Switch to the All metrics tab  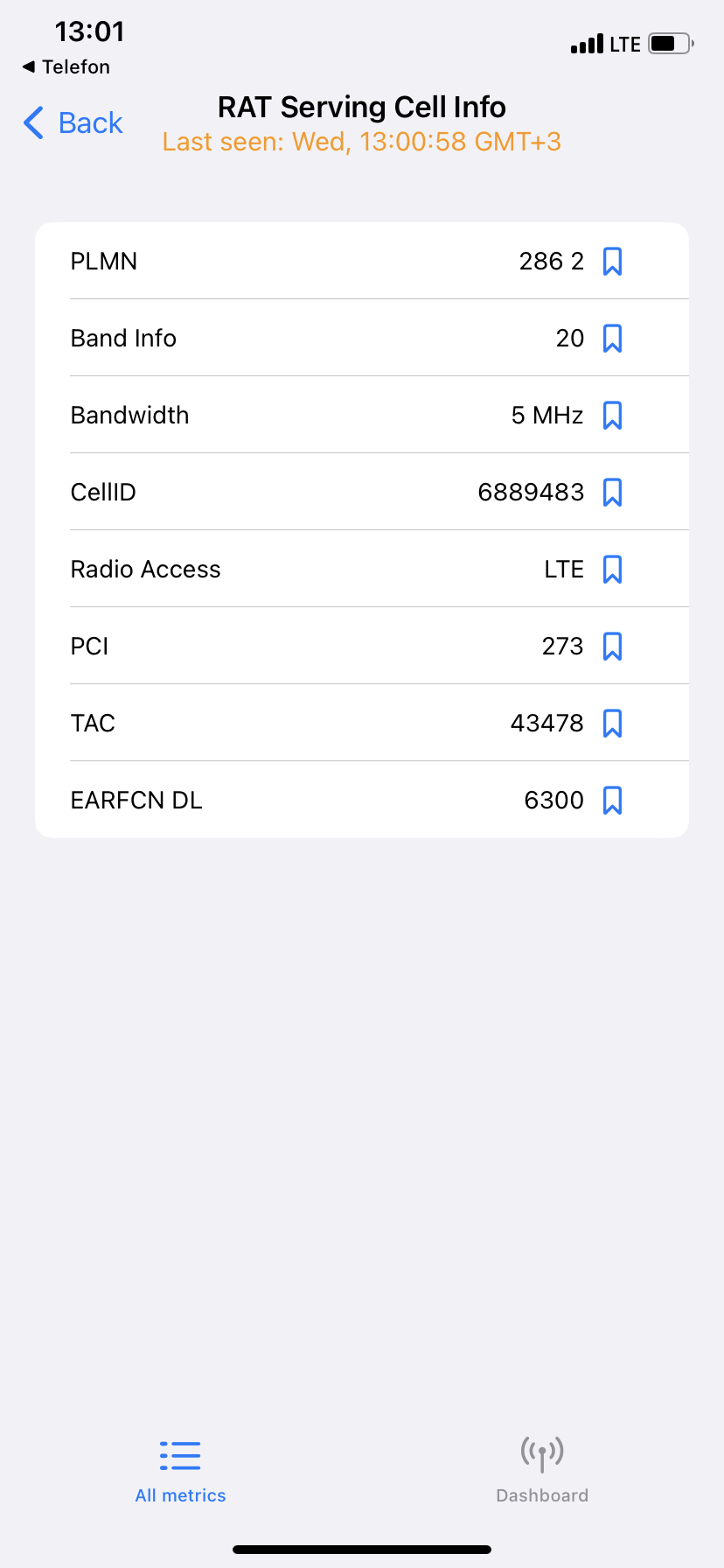pos(180,1471)
